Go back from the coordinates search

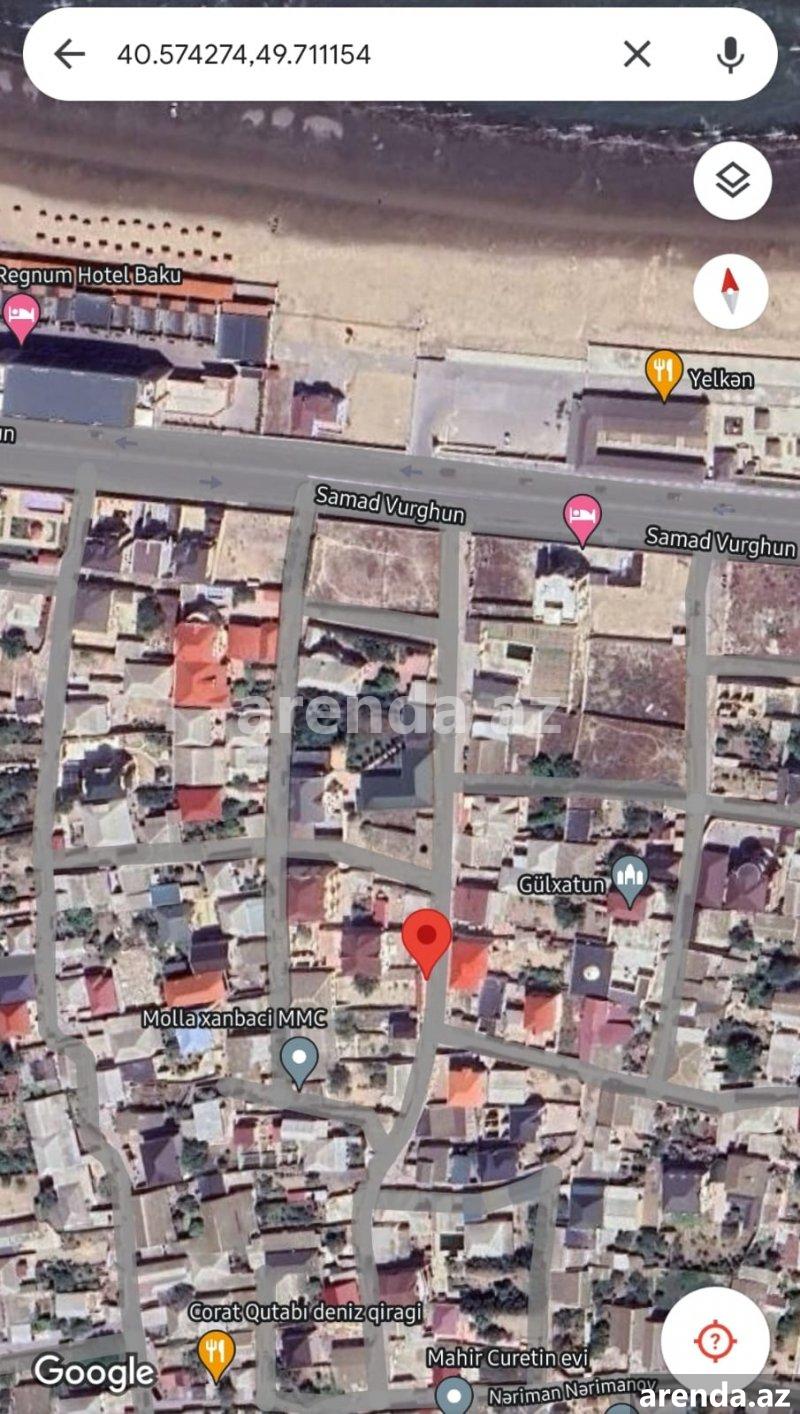click(69, 54)
